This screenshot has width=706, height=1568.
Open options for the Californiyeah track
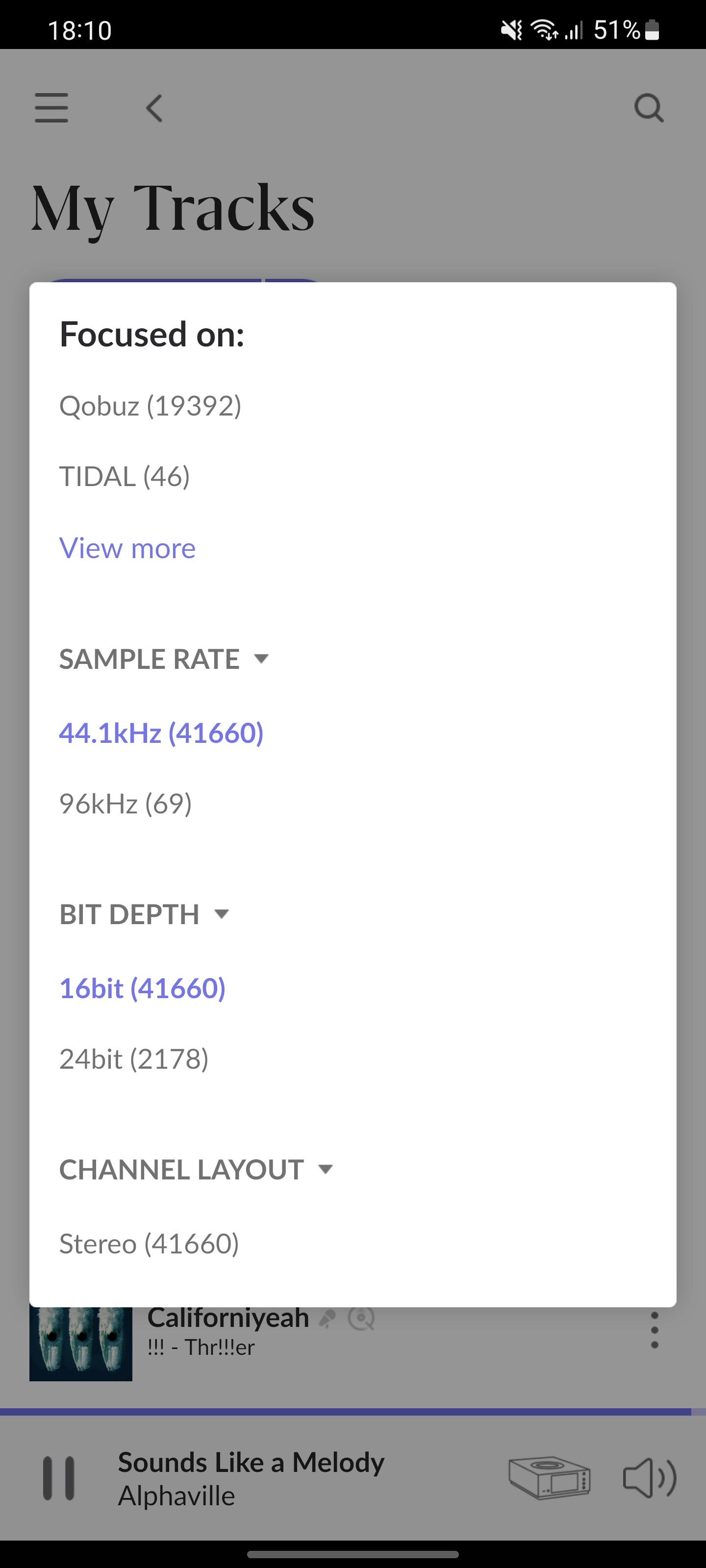[x=655, y=1330]
